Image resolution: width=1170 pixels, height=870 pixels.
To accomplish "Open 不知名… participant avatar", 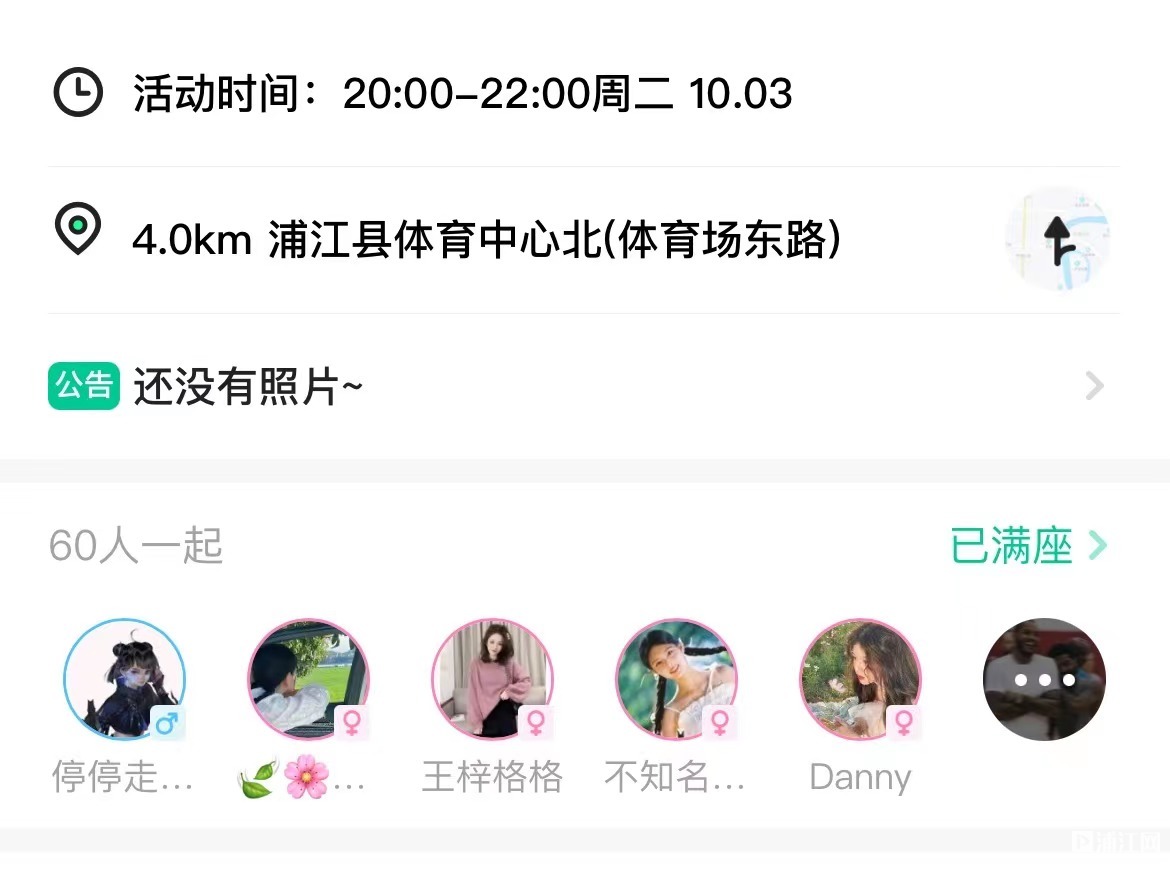I will tap(676, 680).
